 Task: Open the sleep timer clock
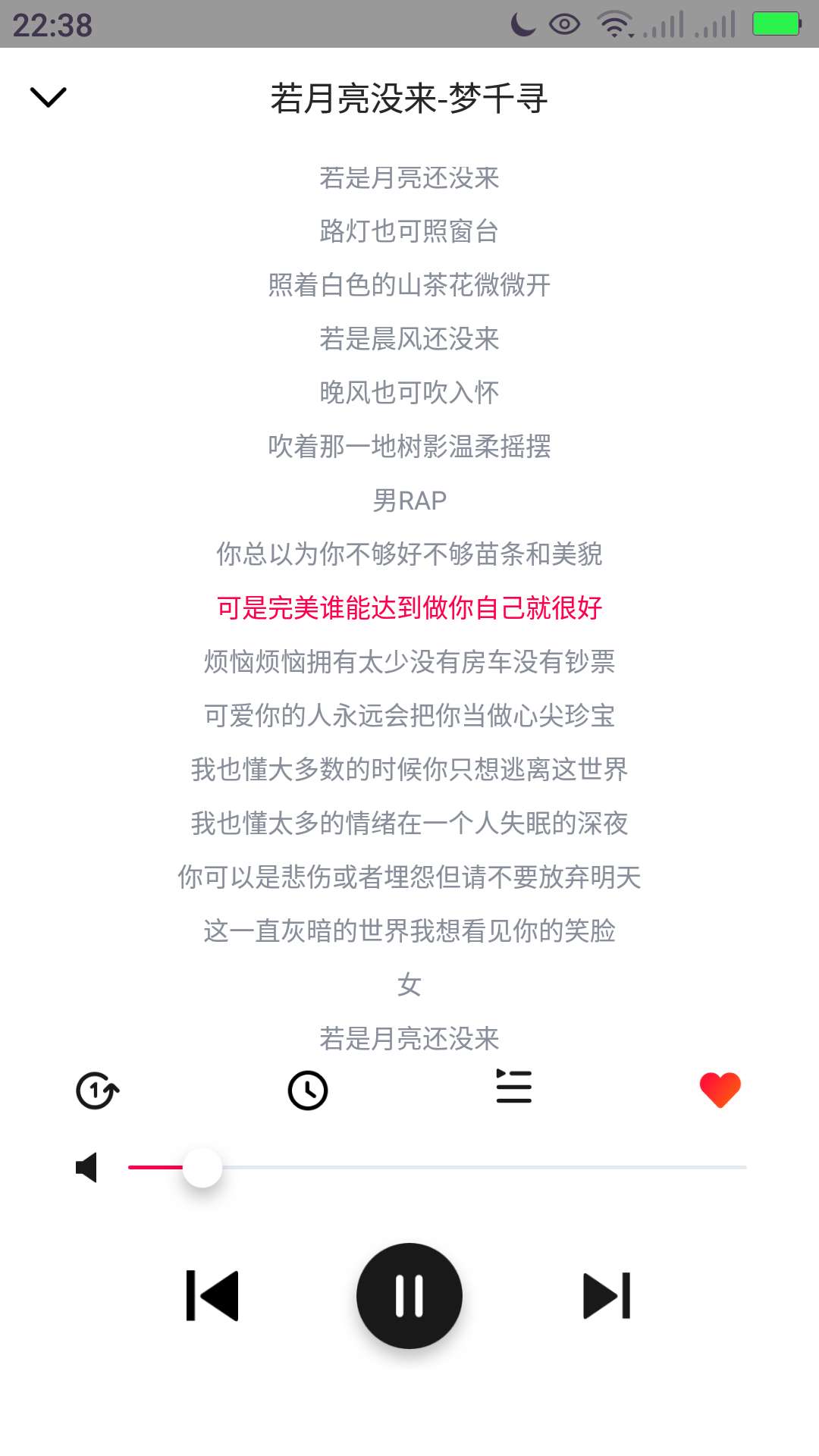coord(308,1090)
